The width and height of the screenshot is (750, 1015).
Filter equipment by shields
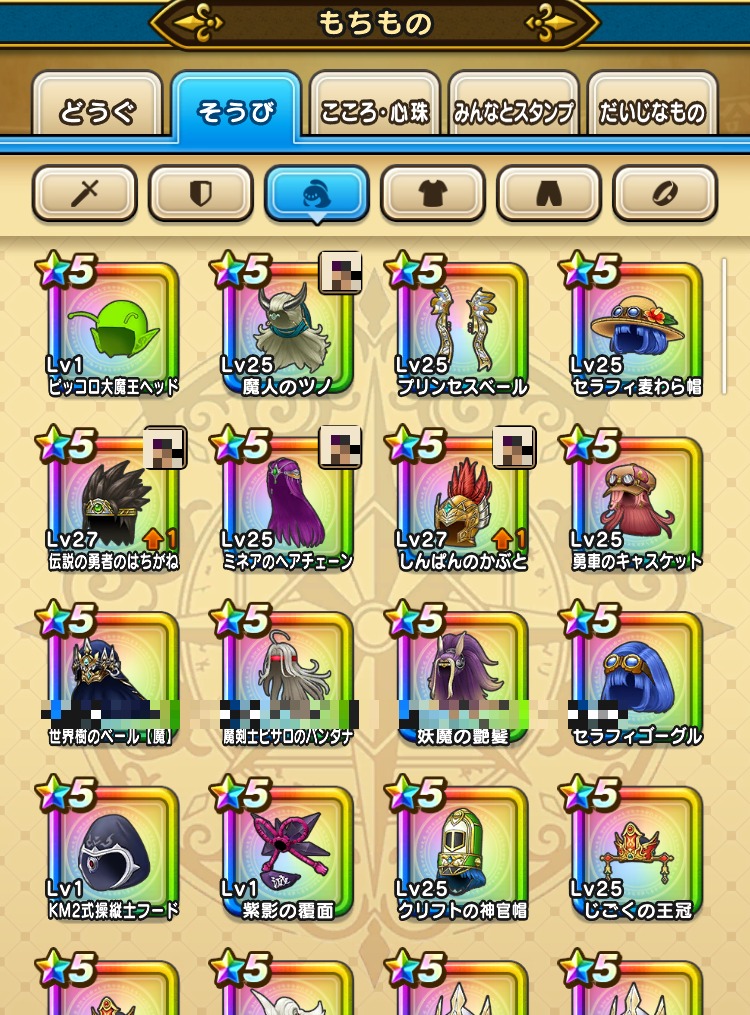201,193
